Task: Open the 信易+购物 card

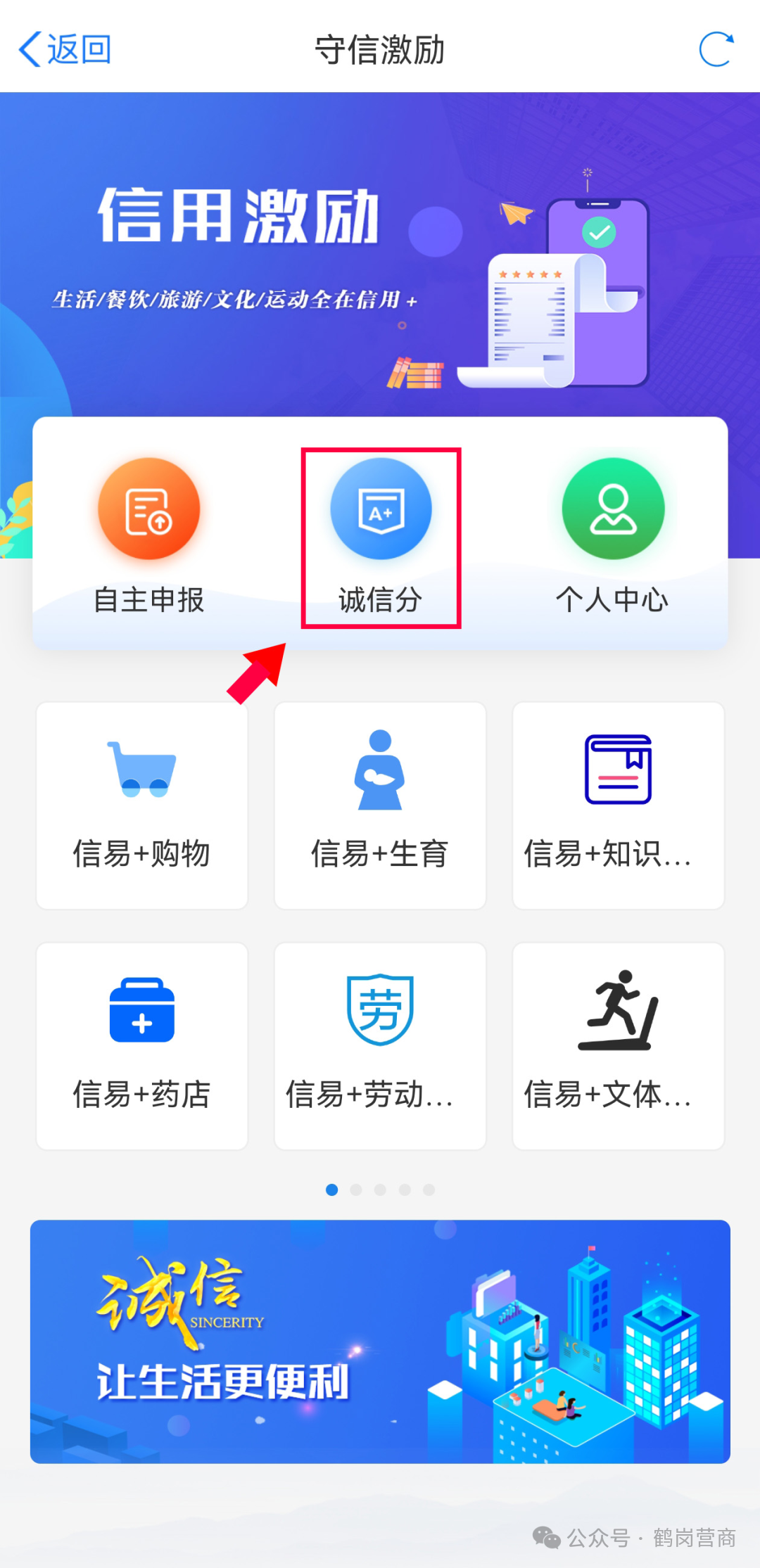Action: [142, 805]
